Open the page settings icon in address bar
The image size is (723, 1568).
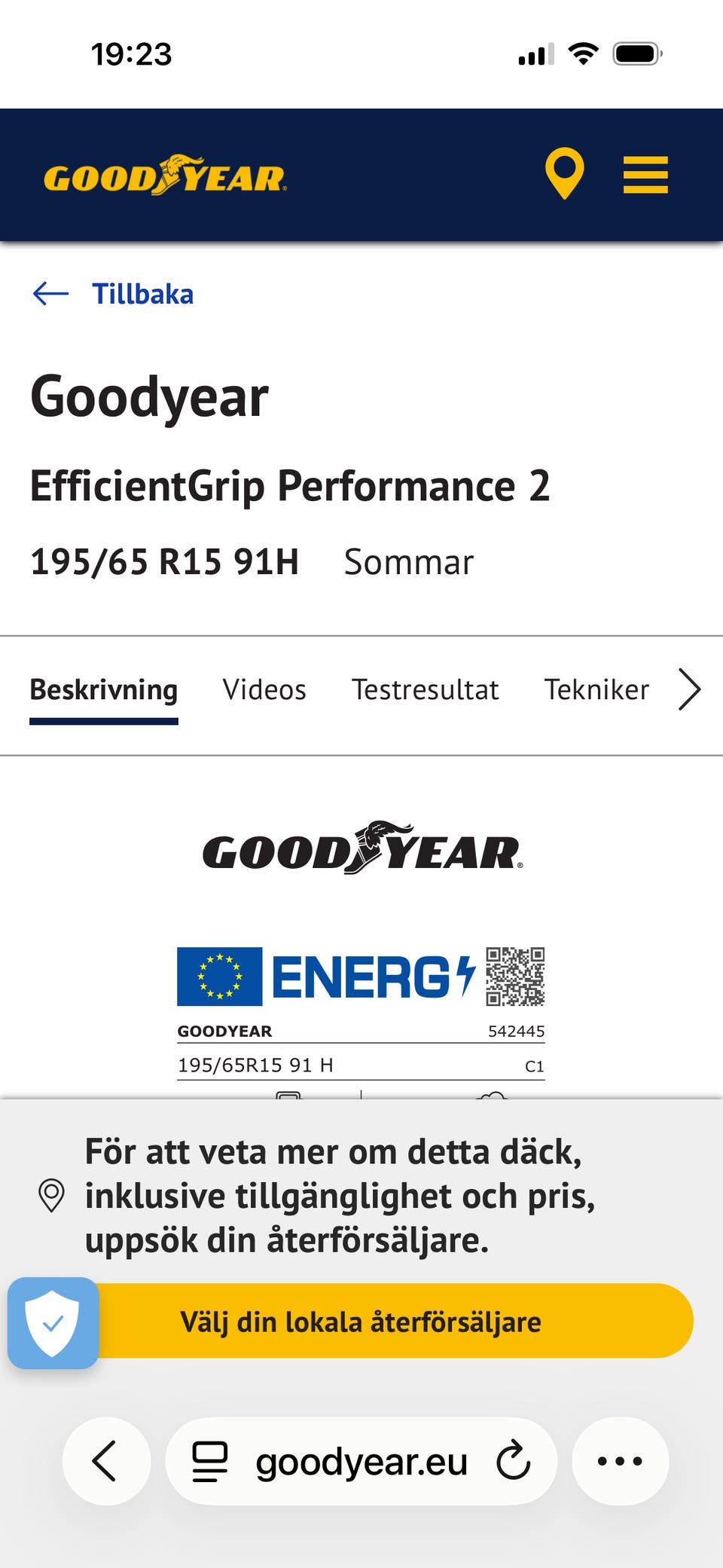pos(210,1461)
